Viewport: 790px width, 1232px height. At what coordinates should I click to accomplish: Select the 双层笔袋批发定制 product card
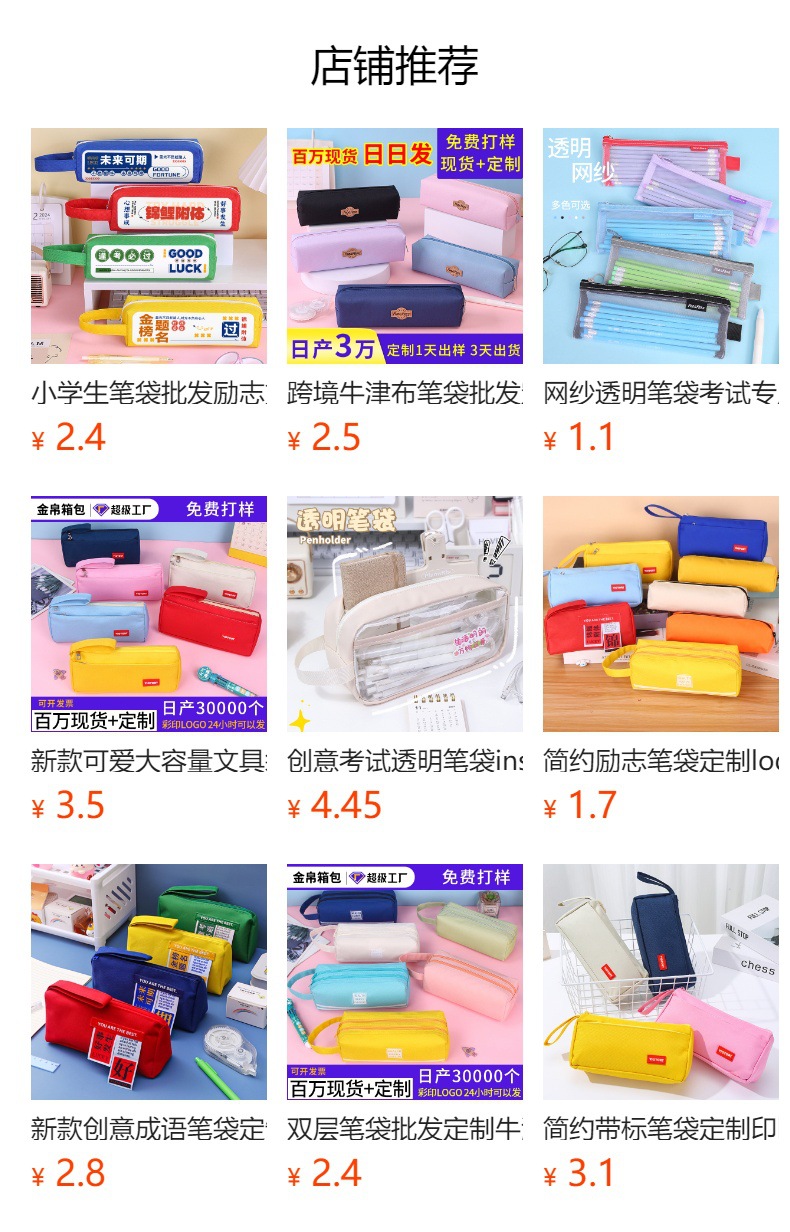click(x=404, y=982)
